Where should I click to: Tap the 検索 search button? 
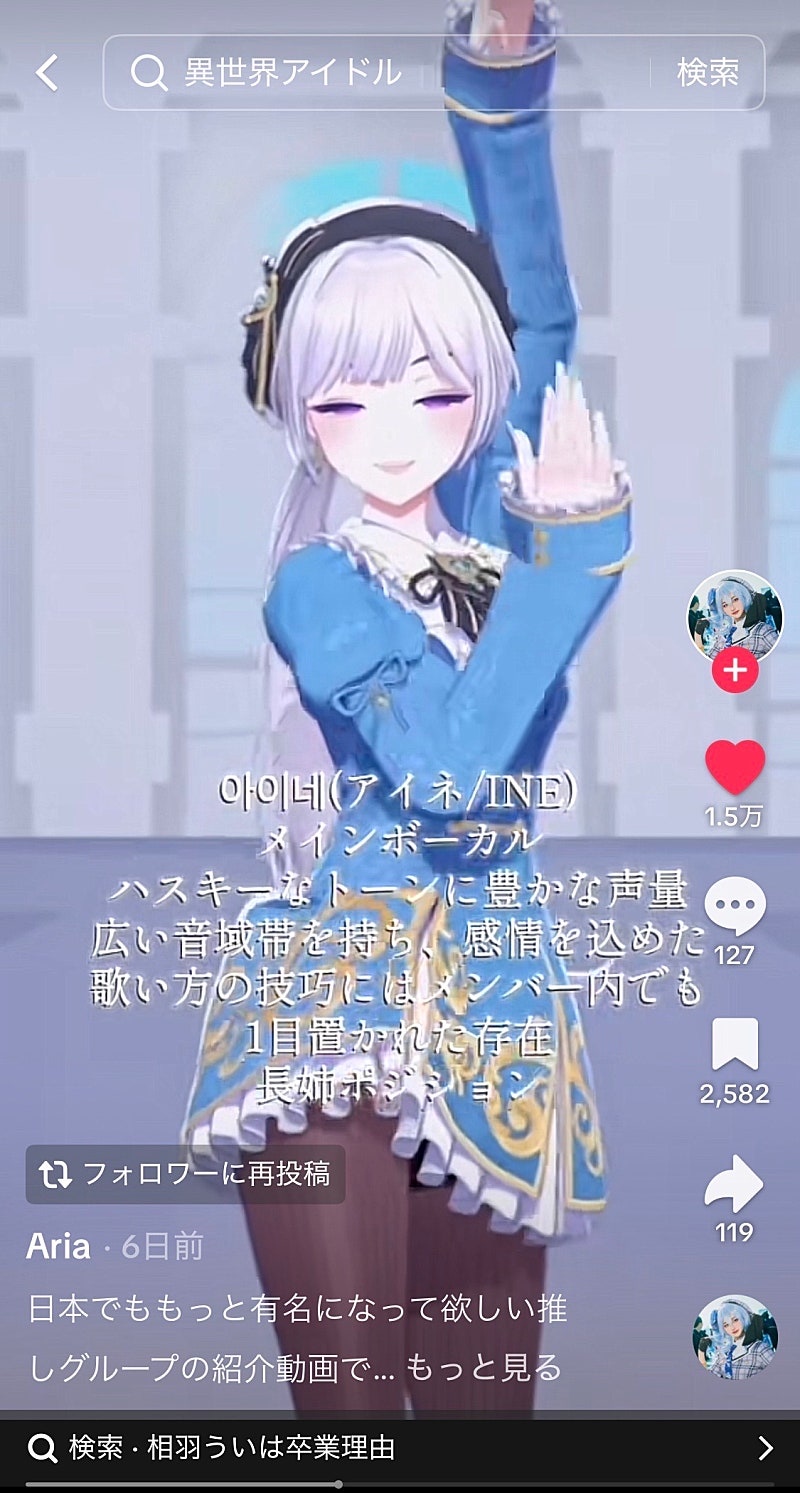click(708, 72)
